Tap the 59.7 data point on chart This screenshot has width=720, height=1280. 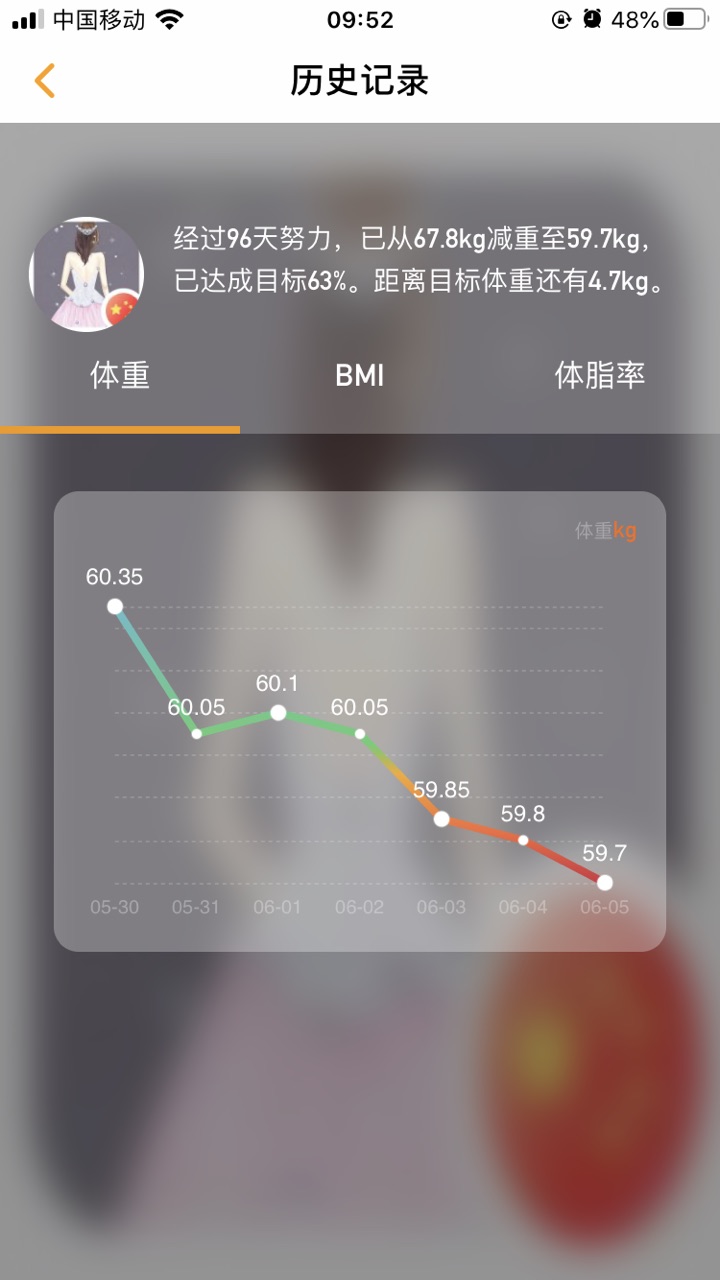pos(604,882)
